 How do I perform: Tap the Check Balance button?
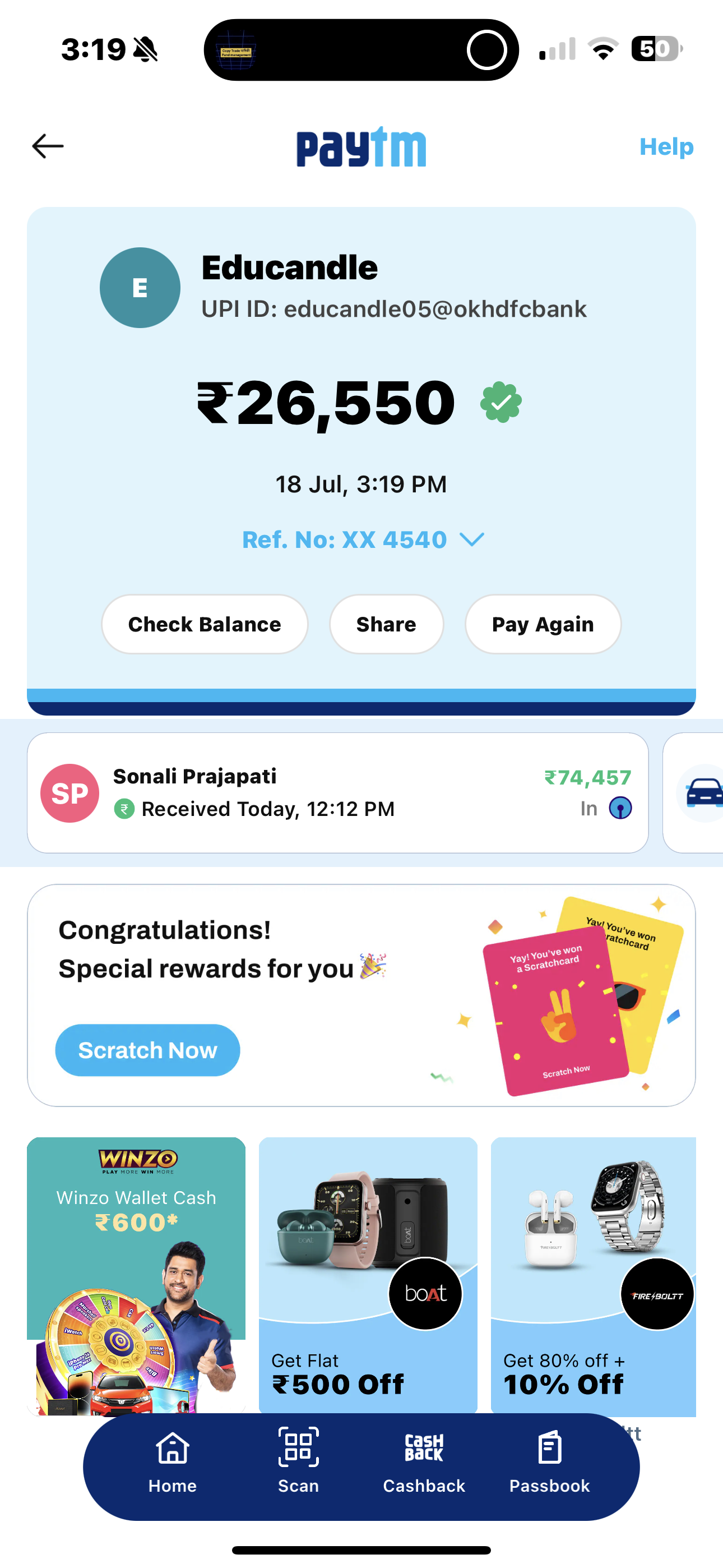point(205,624)
